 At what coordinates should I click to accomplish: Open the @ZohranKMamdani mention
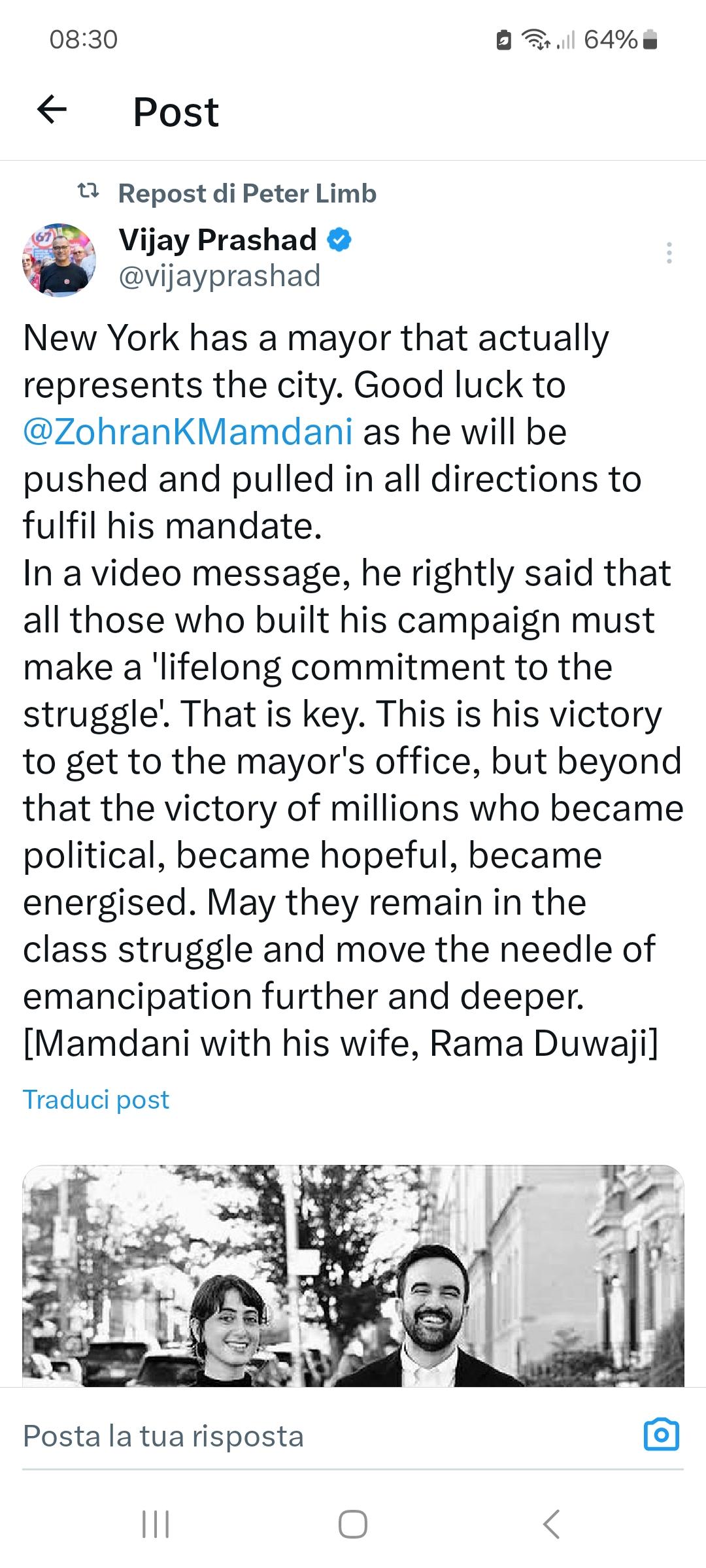(188, 432)
